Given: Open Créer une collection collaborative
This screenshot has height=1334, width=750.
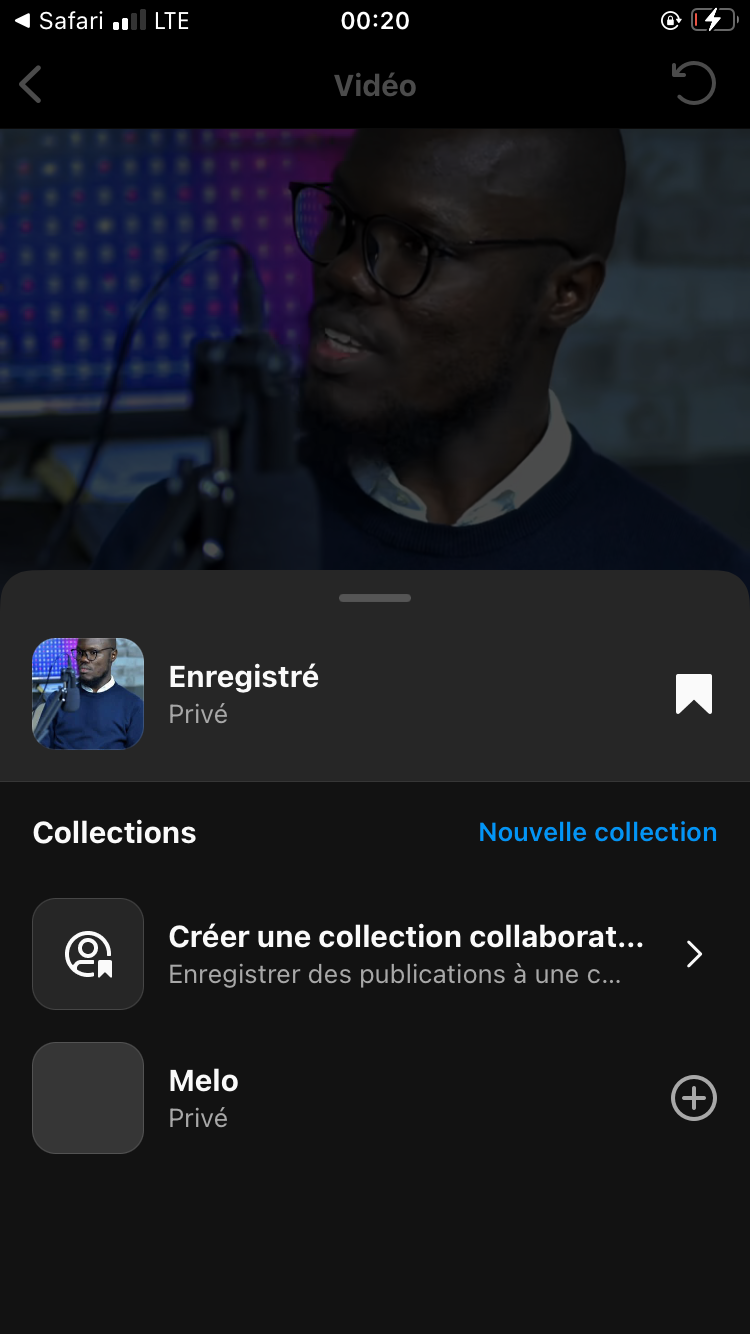Looking at the screenshot, I should click(x=405, y=954).
